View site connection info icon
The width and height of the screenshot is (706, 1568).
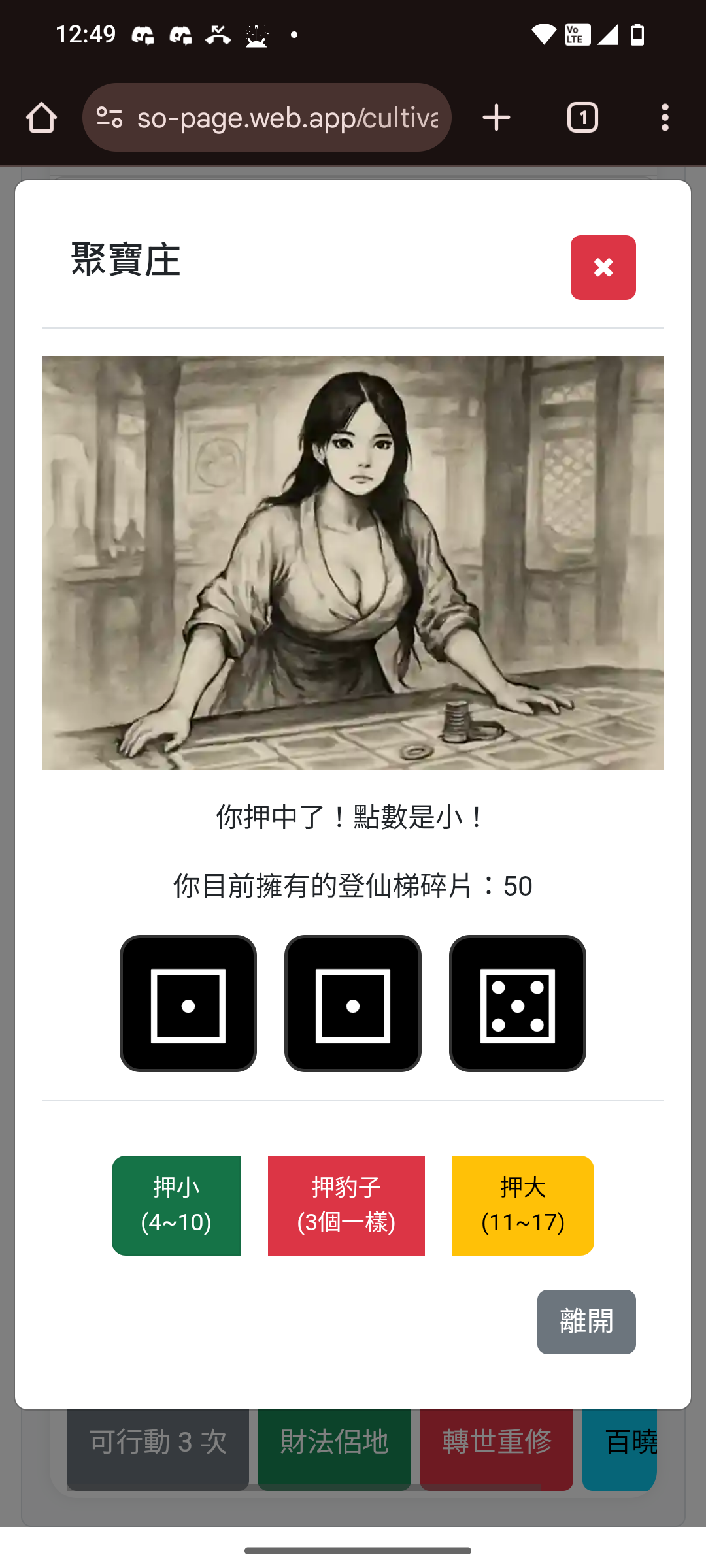pyautogui.click(x=109, y=118)
